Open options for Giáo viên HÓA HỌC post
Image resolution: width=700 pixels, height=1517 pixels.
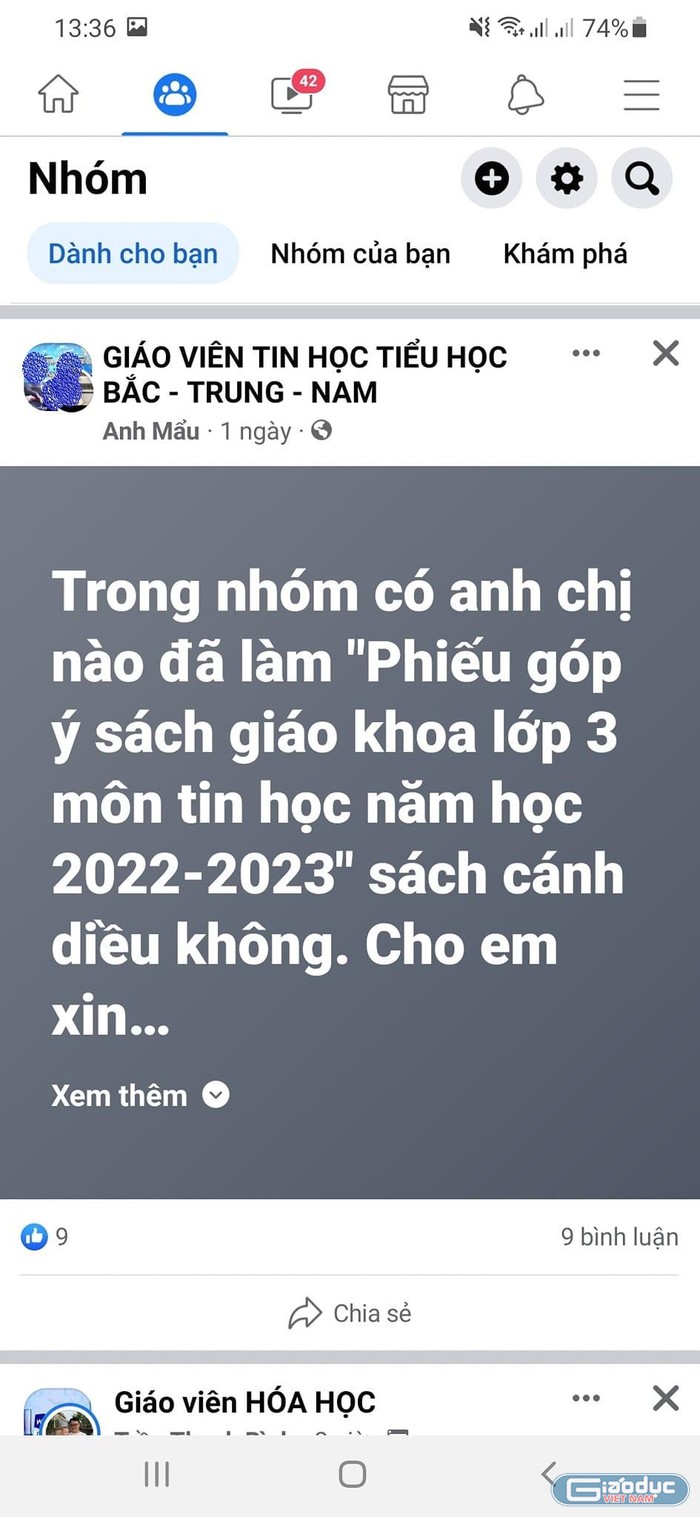point(586,1398)
